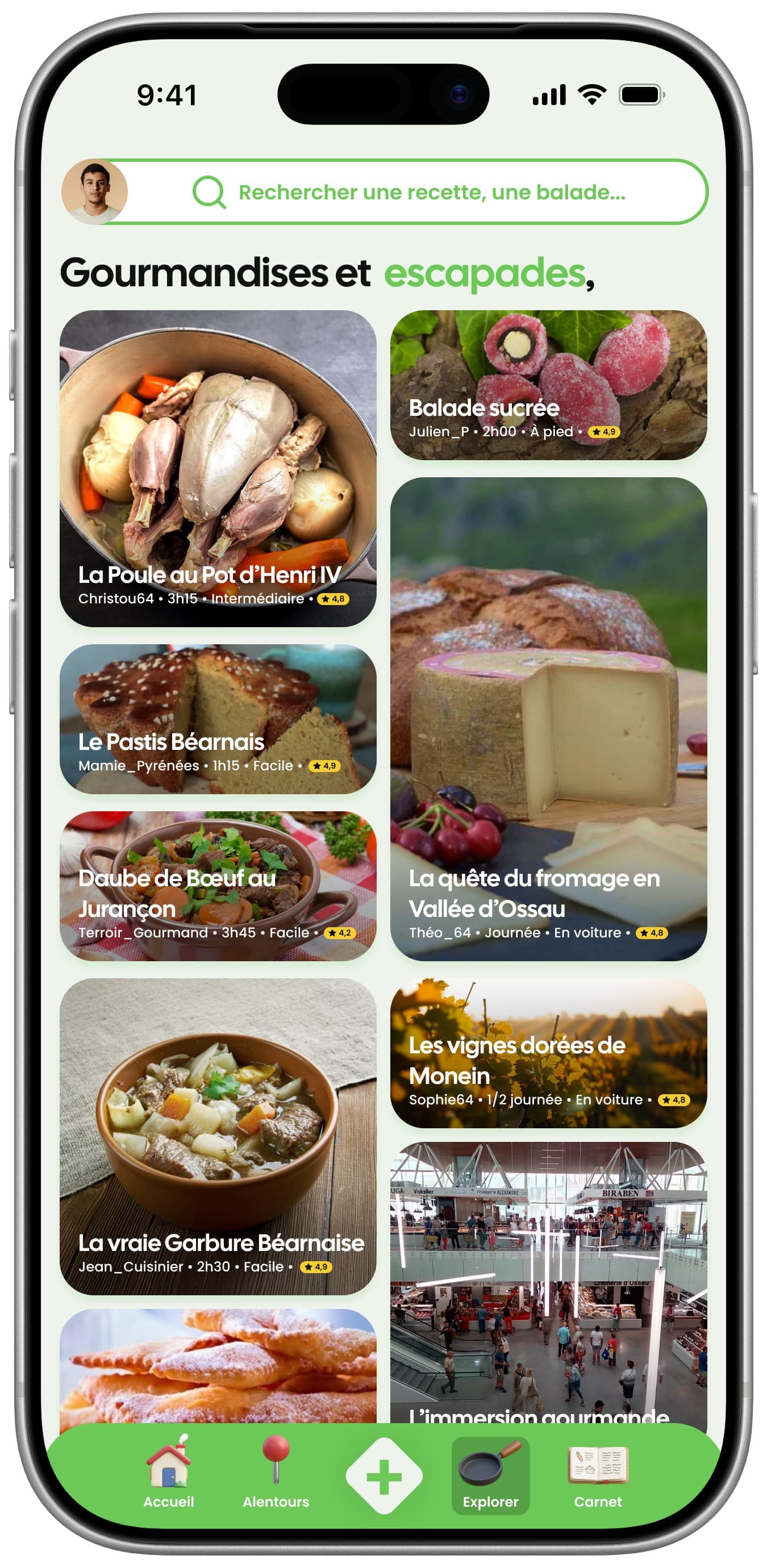Tap the plus button to add content
Image resolution: width=767 pixels, height=1568 pixels.
click(383, 1475)
